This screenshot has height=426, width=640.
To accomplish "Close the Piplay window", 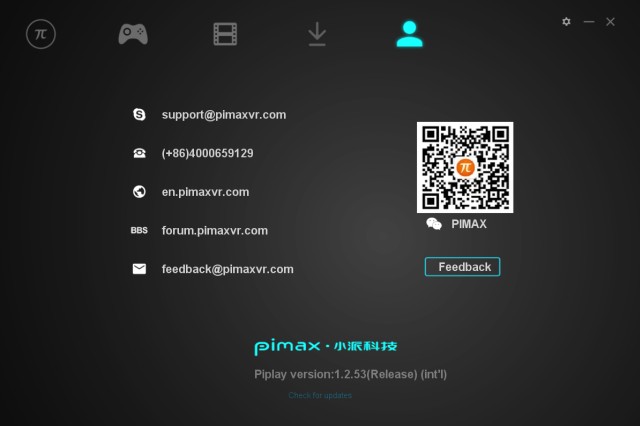I will [610, 21].
